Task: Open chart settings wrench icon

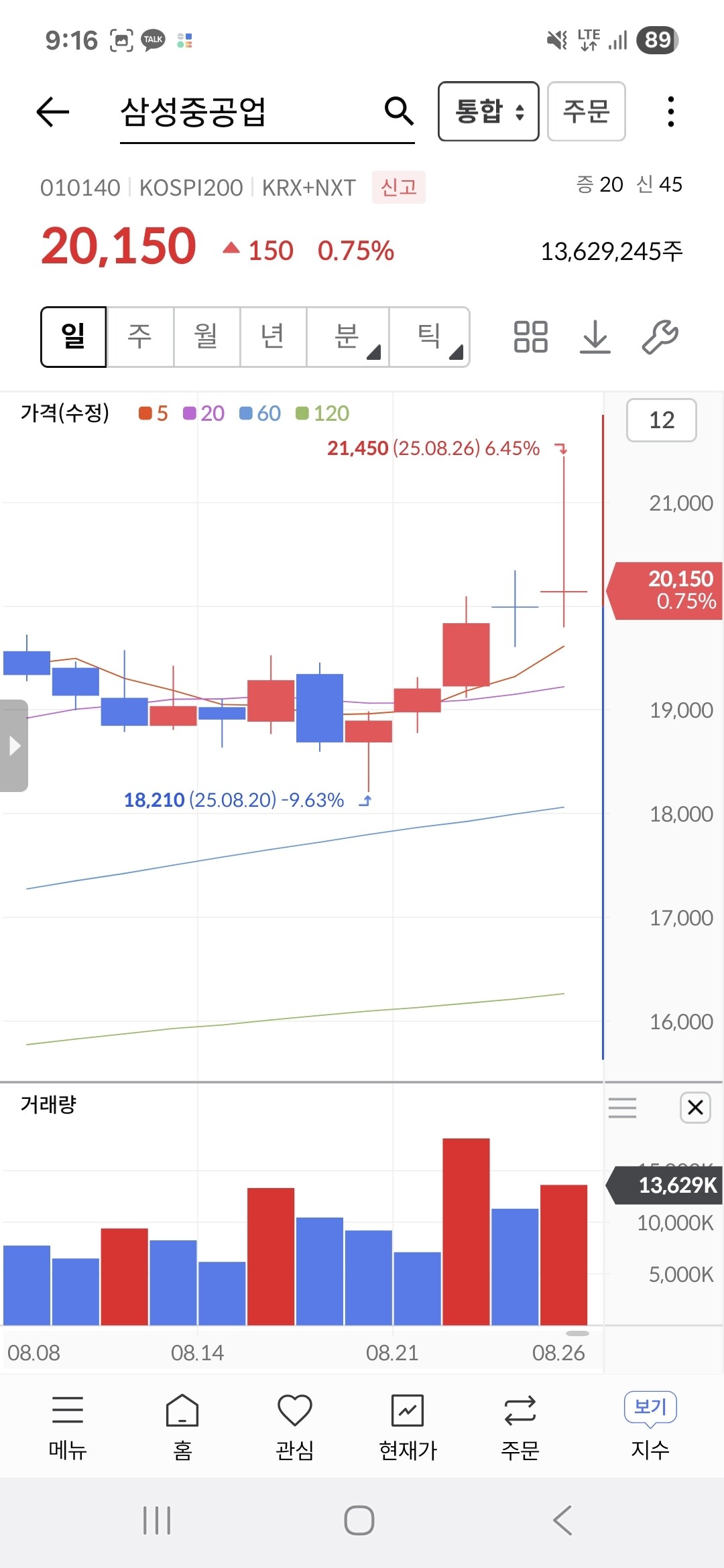Action: 660,336
